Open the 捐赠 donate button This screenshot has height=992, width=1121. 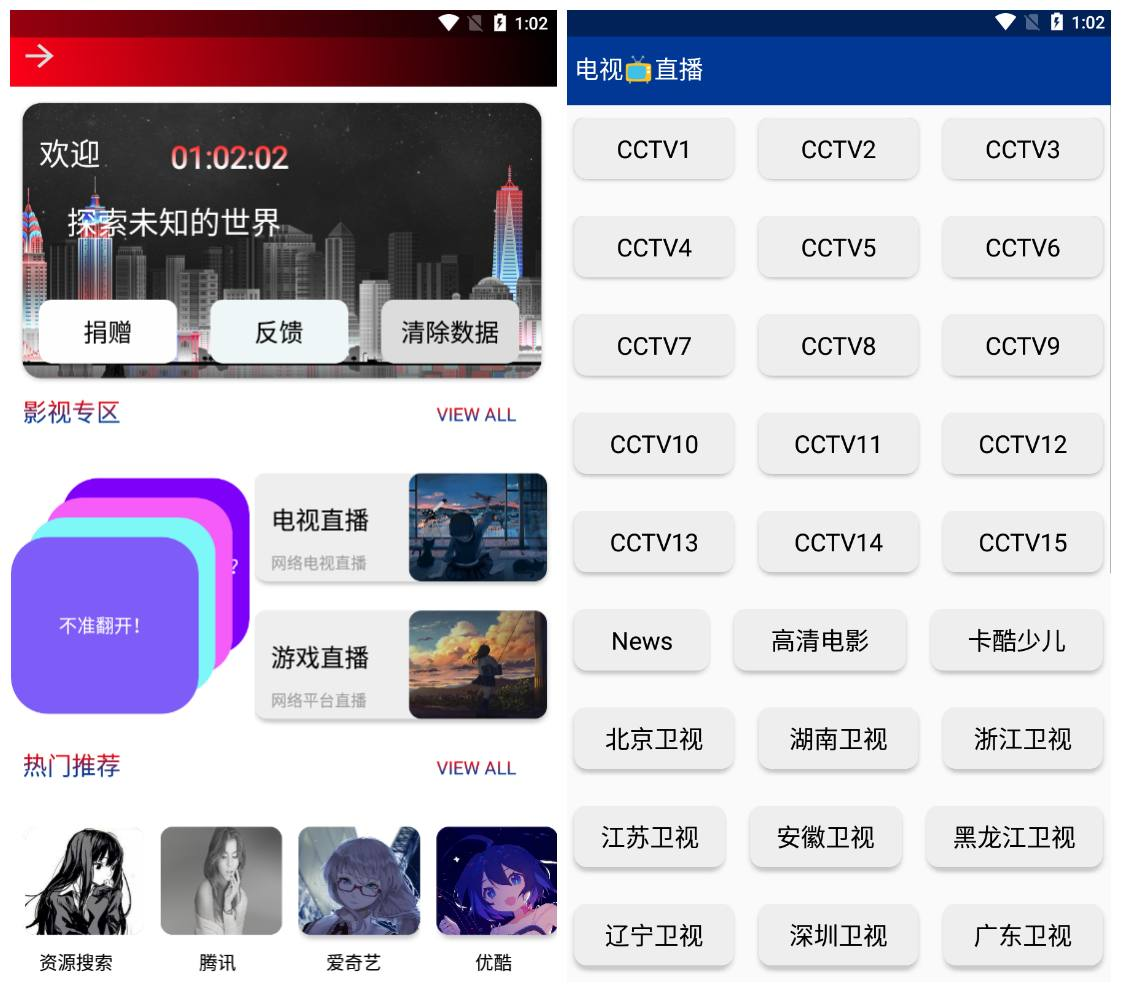tap(108, 332)
